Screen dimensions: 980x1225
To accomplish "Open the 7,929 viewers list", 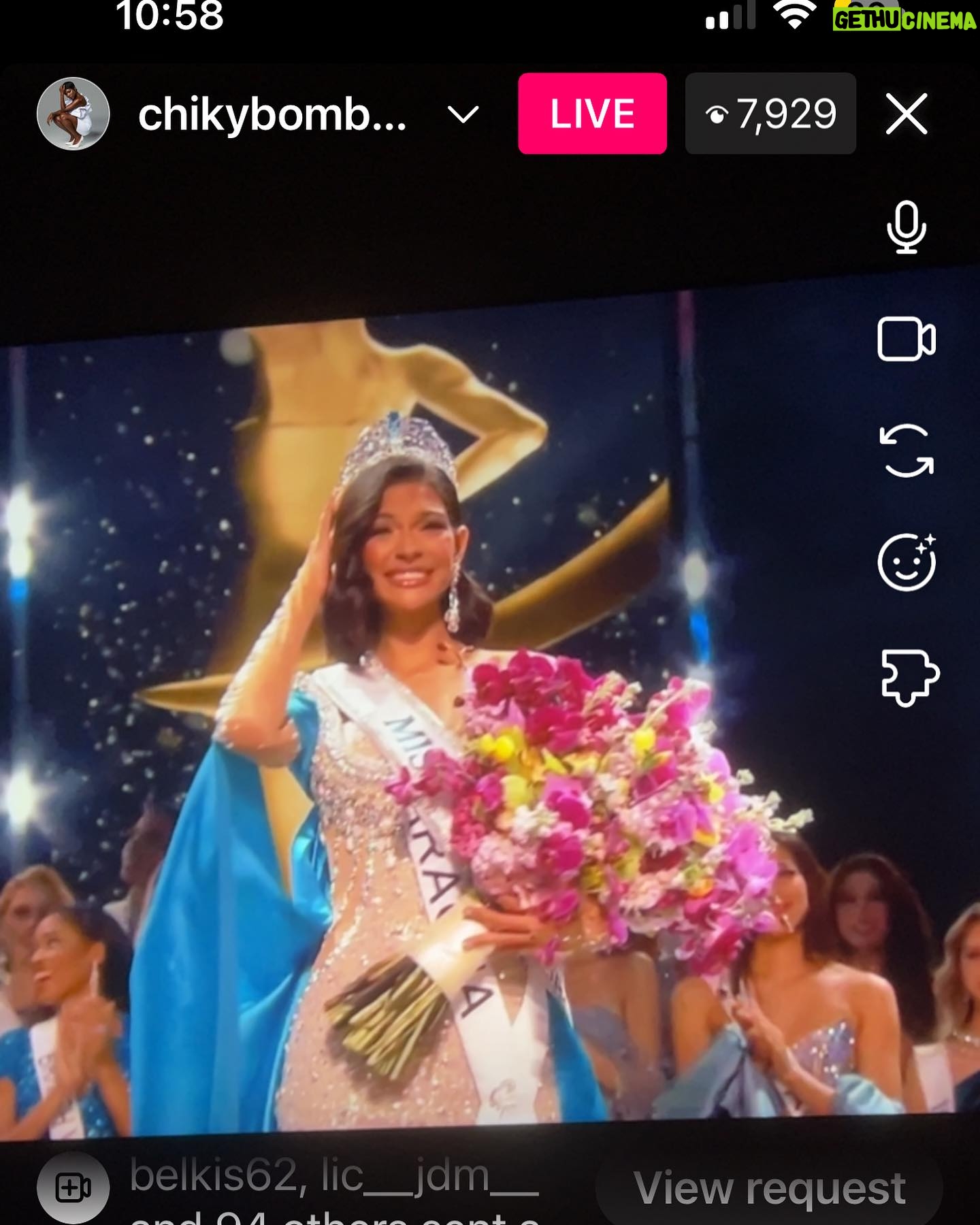I will (770, 114).
